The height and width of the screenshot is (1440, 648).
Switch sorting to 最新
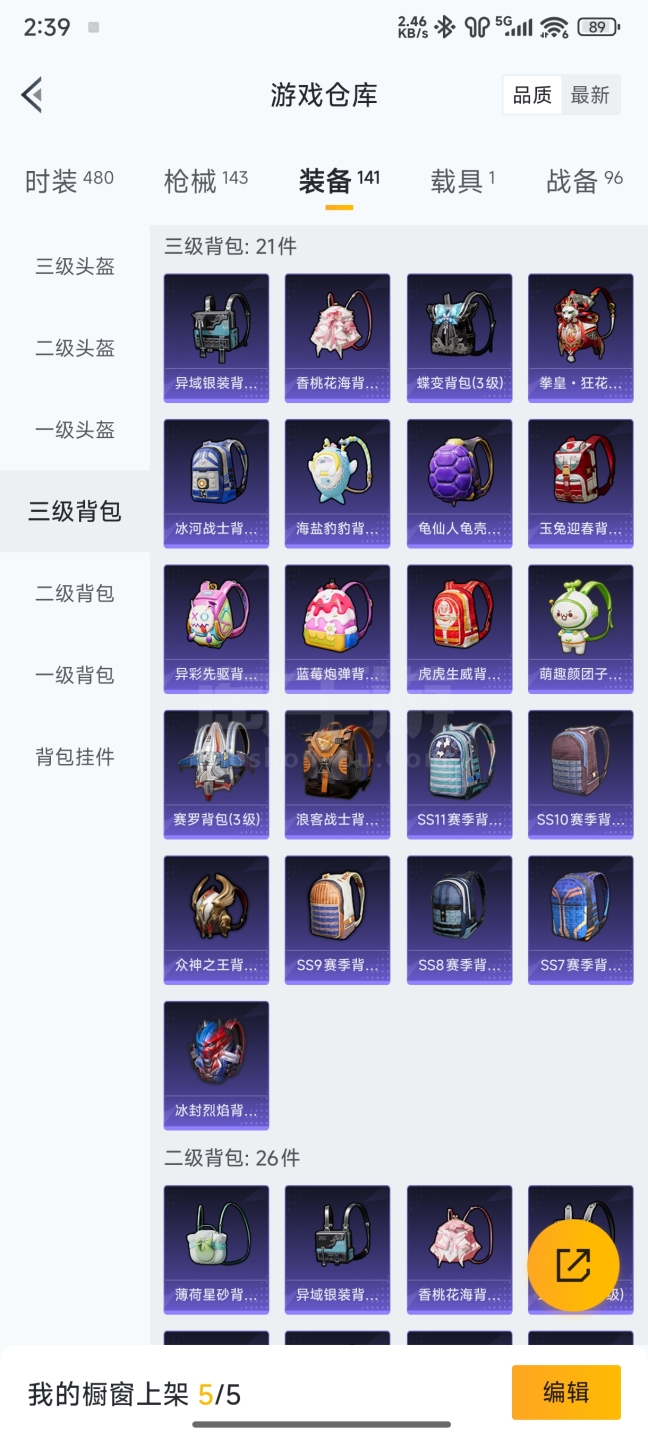coord(590,95)
